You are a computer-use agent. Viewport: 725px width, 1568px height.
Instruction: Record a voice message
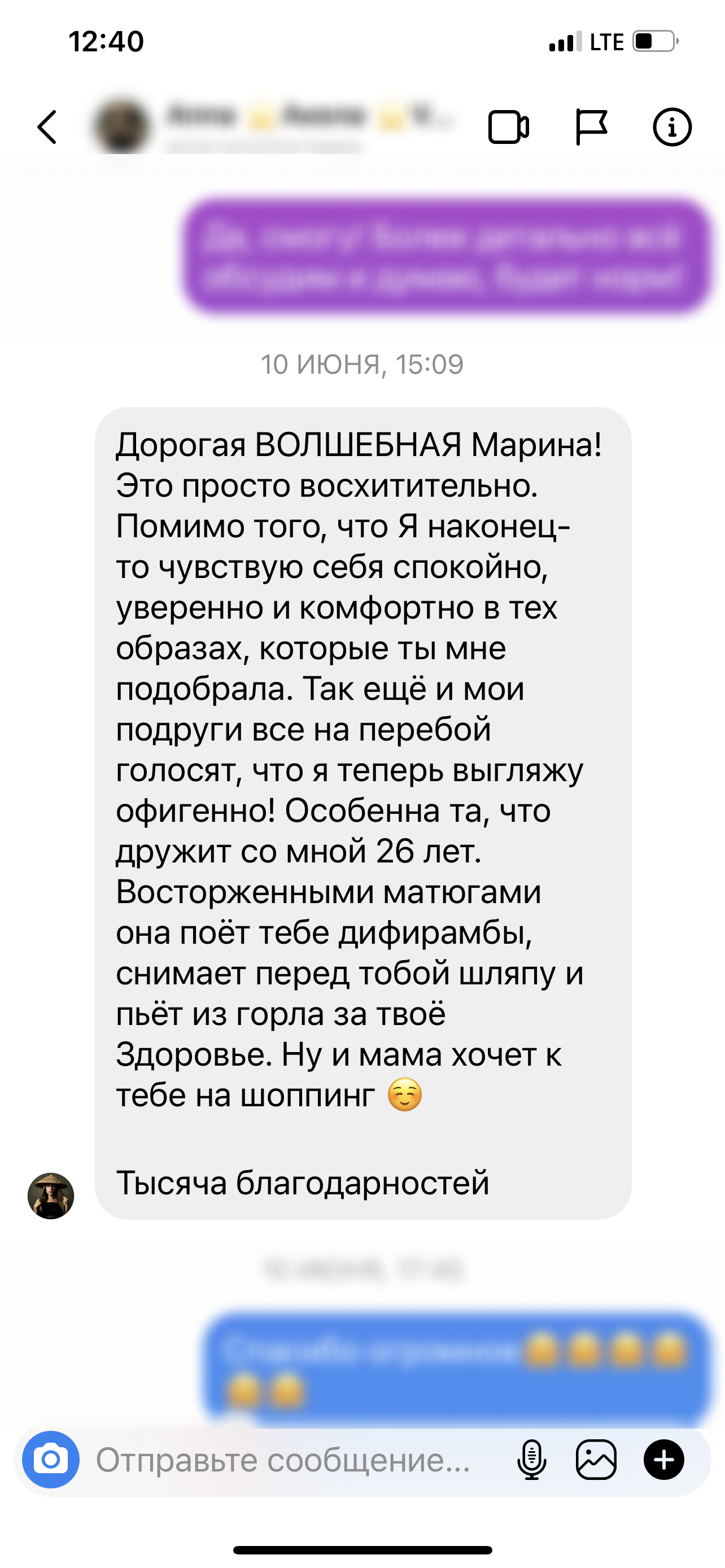[x=531, y=1459]
